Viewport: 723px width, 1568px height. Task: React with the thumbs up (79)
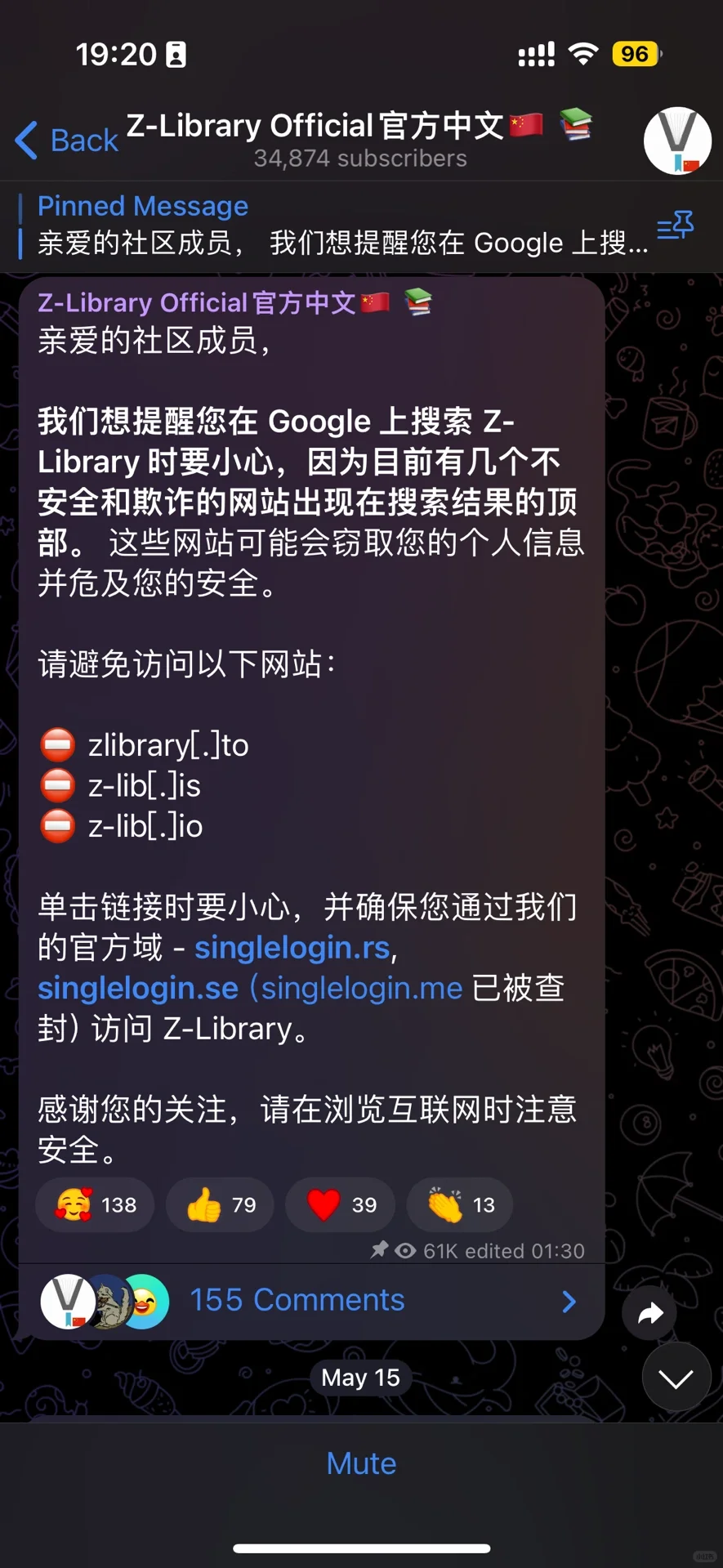pos(220,1204)
